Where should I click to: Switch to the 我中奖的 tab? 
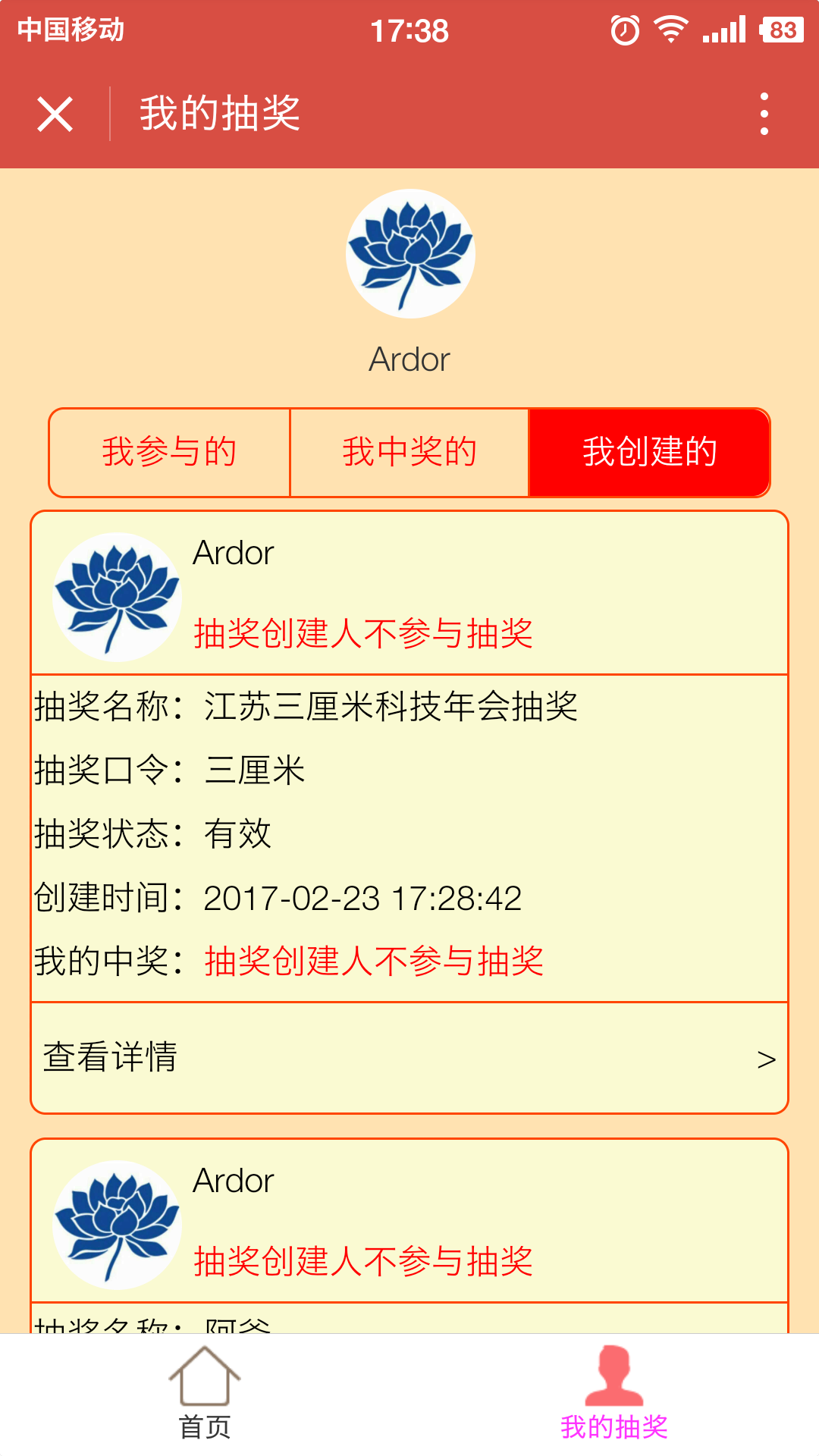coord(409,453)
